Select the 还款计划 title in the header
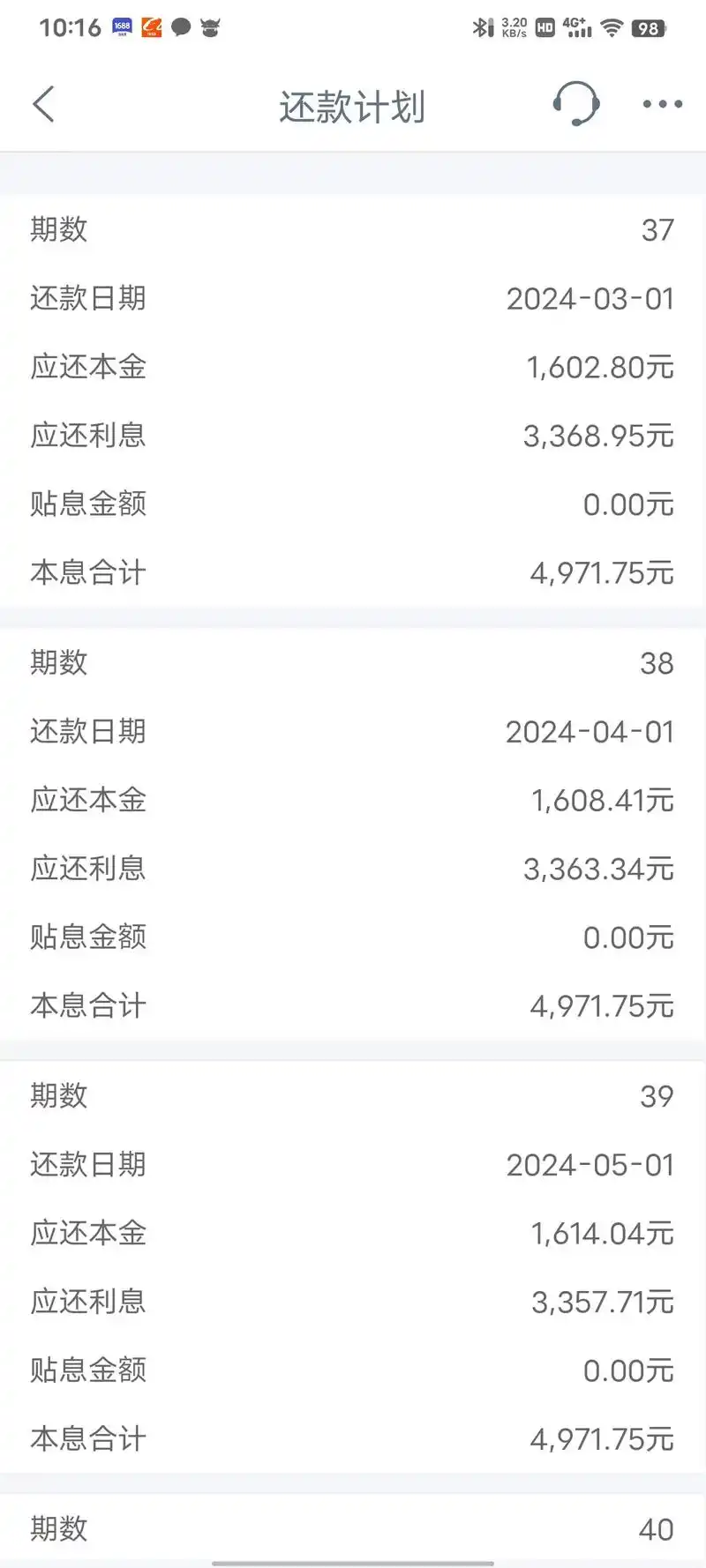Screen dimensions: 706x1568 click(352, 104)
